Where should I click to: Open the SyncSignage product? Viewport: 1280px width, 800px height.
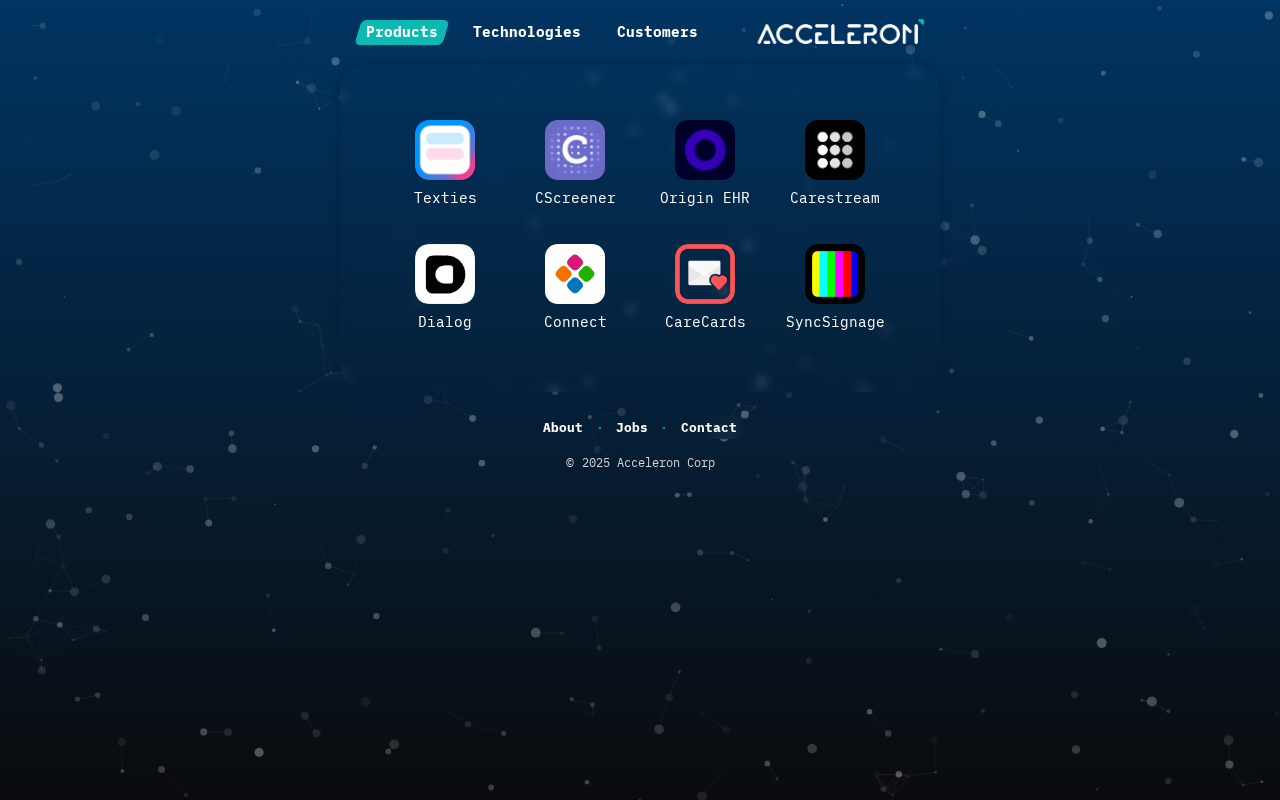coord(835,275)
